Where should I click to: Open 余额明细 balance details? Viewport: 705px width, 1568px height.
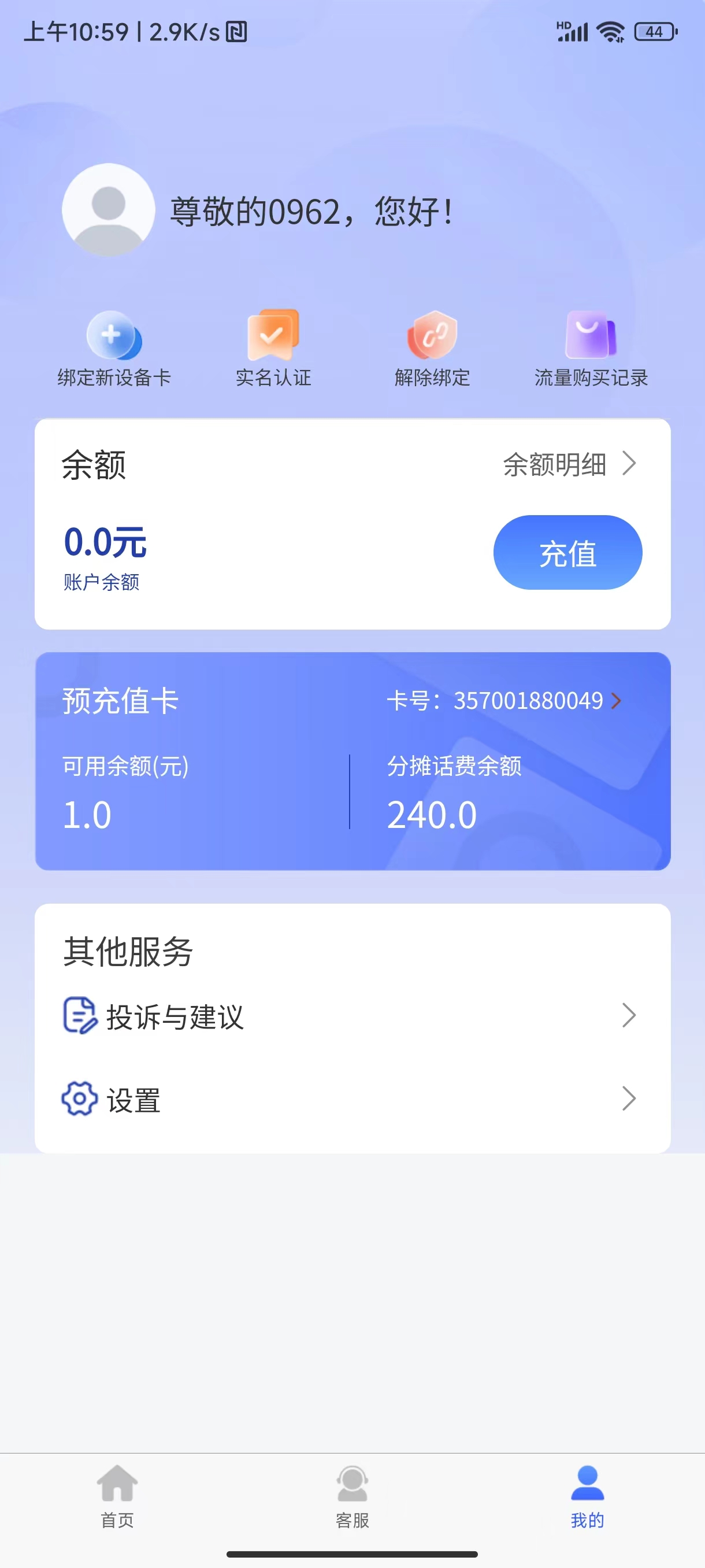click(x=569, y=464)
